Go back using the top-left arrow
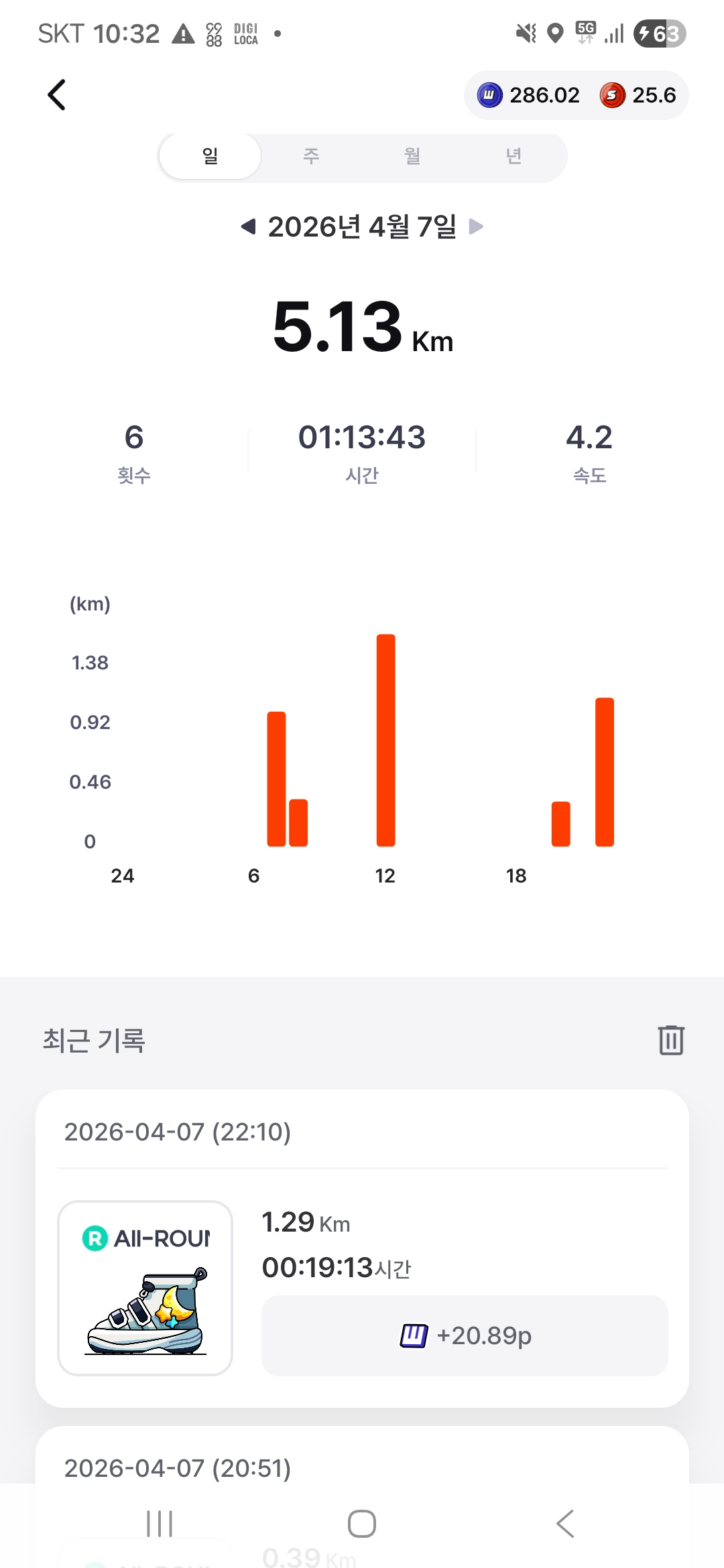This screenshot has height=1568, width=724. click(x=57, y=94)
